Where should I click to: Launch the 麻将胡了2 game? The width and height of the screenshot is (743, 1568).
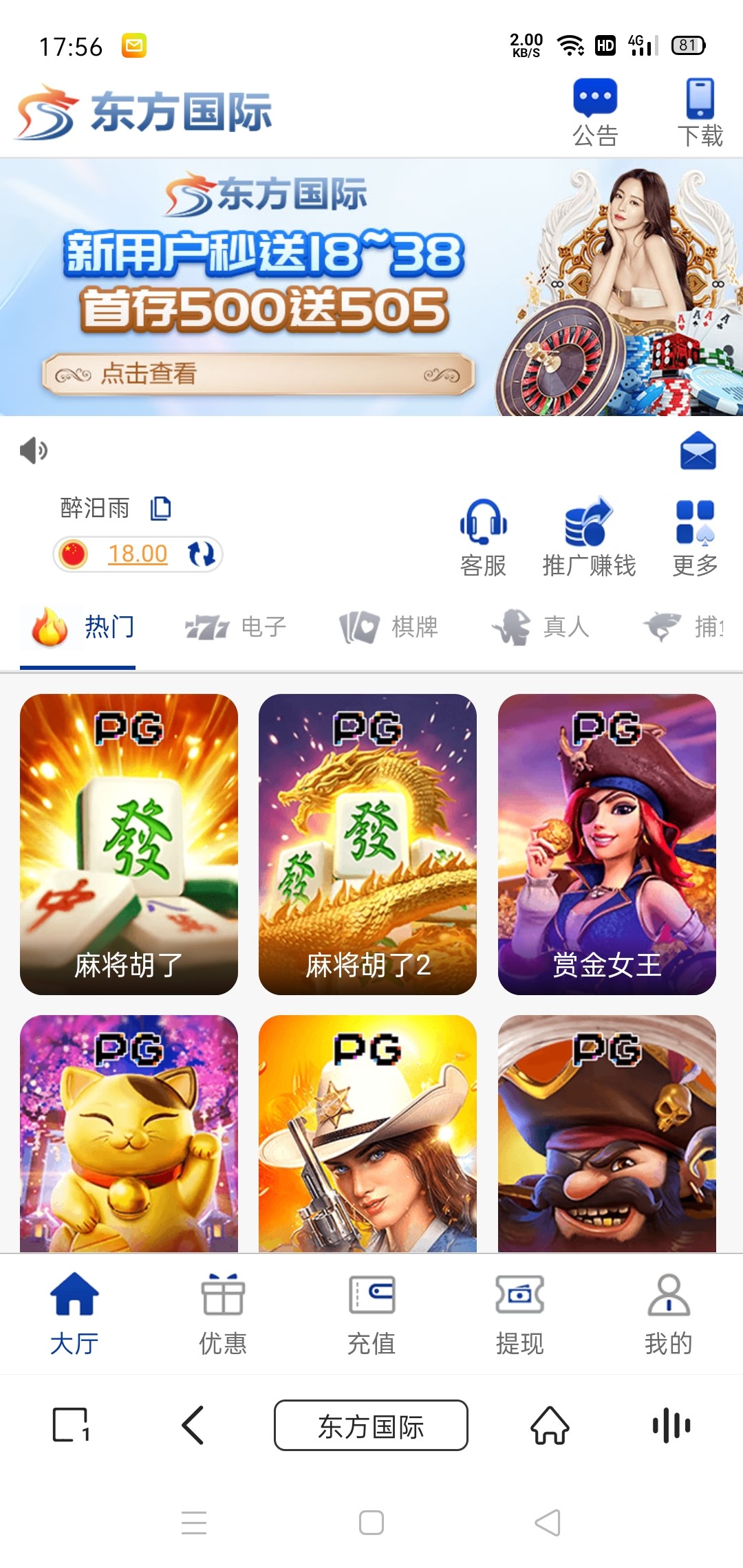point(367,844)
